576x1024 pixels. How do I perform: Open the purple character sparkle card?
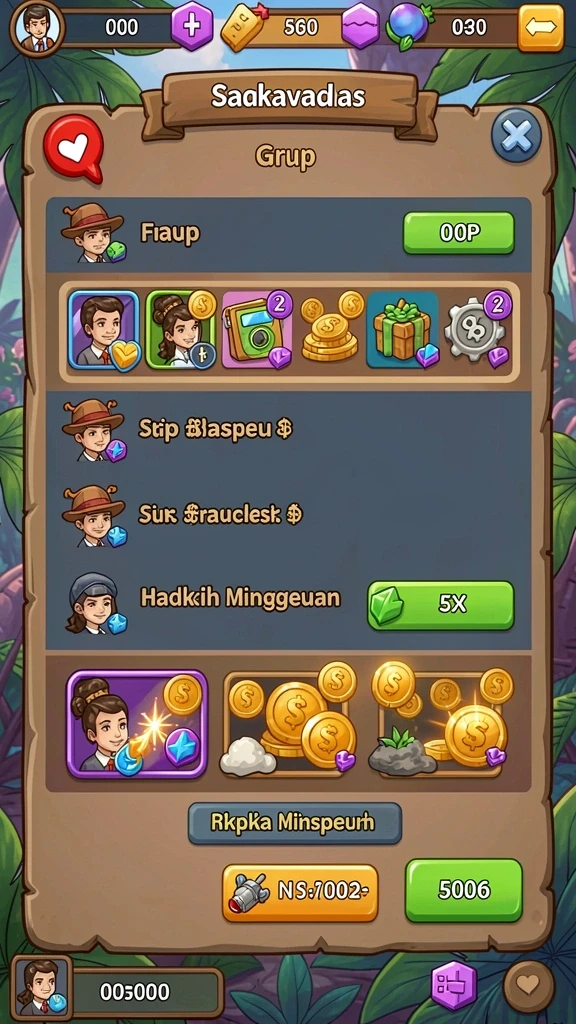point(137,724)
